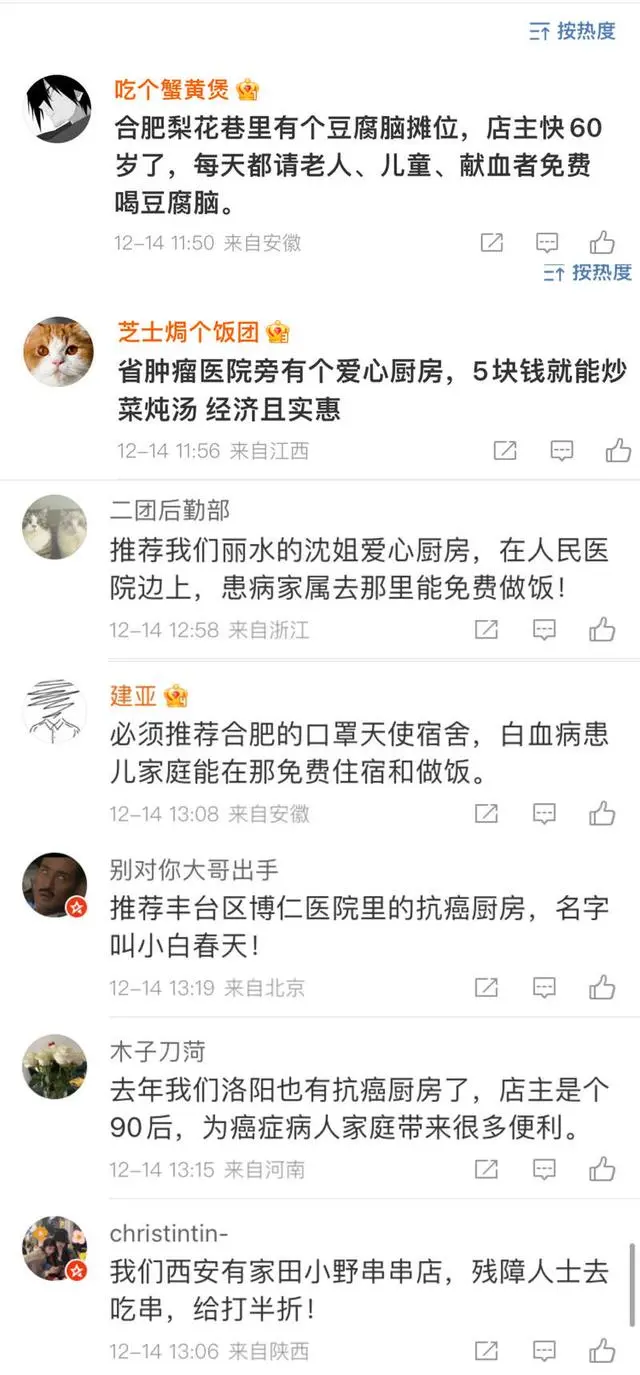The image size is (640, 1375).
Task: Open christintin-'s avatar profile
Action: tap(55, 1248)
